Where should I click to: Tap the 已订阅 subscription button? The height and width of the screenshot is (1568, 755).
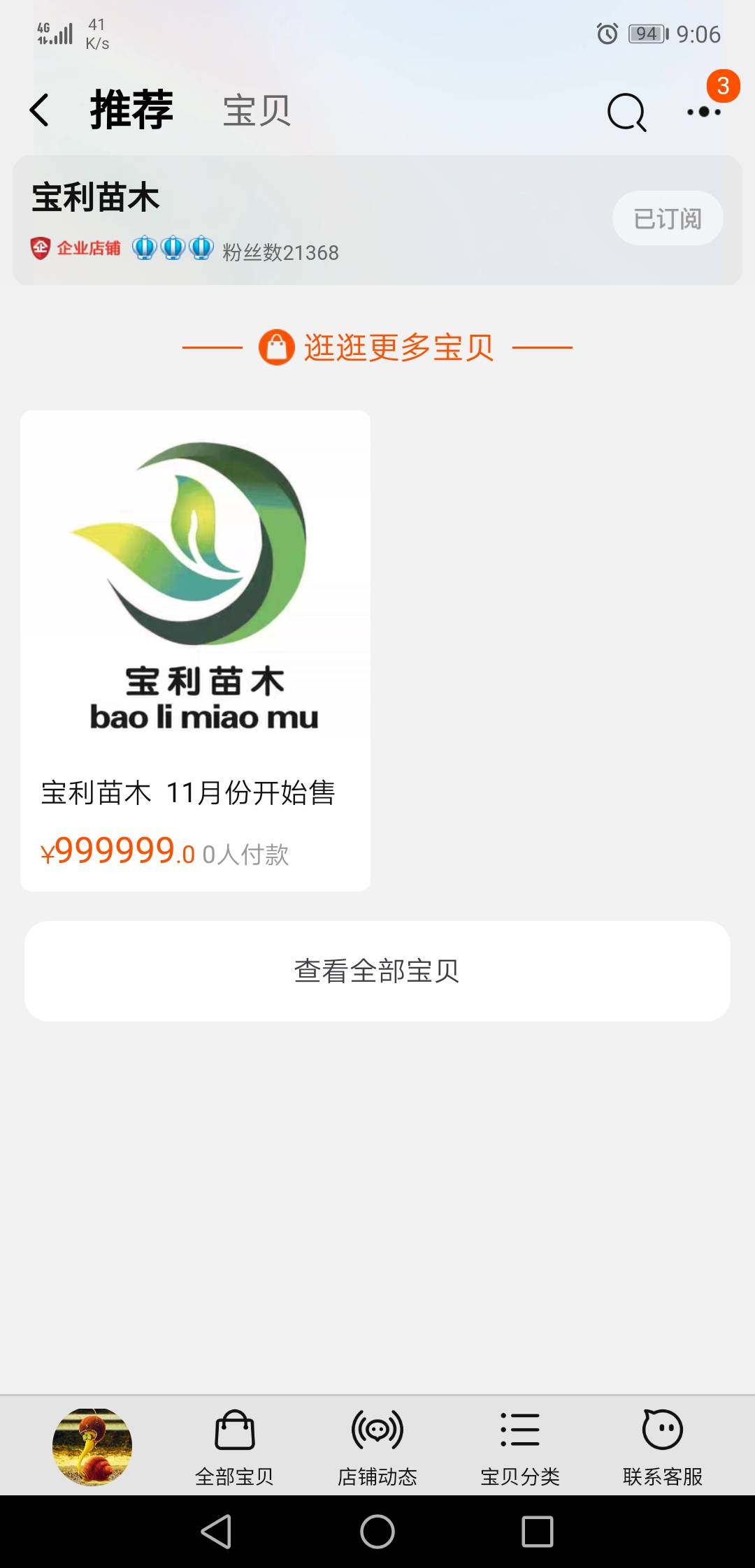coord(668,219)
